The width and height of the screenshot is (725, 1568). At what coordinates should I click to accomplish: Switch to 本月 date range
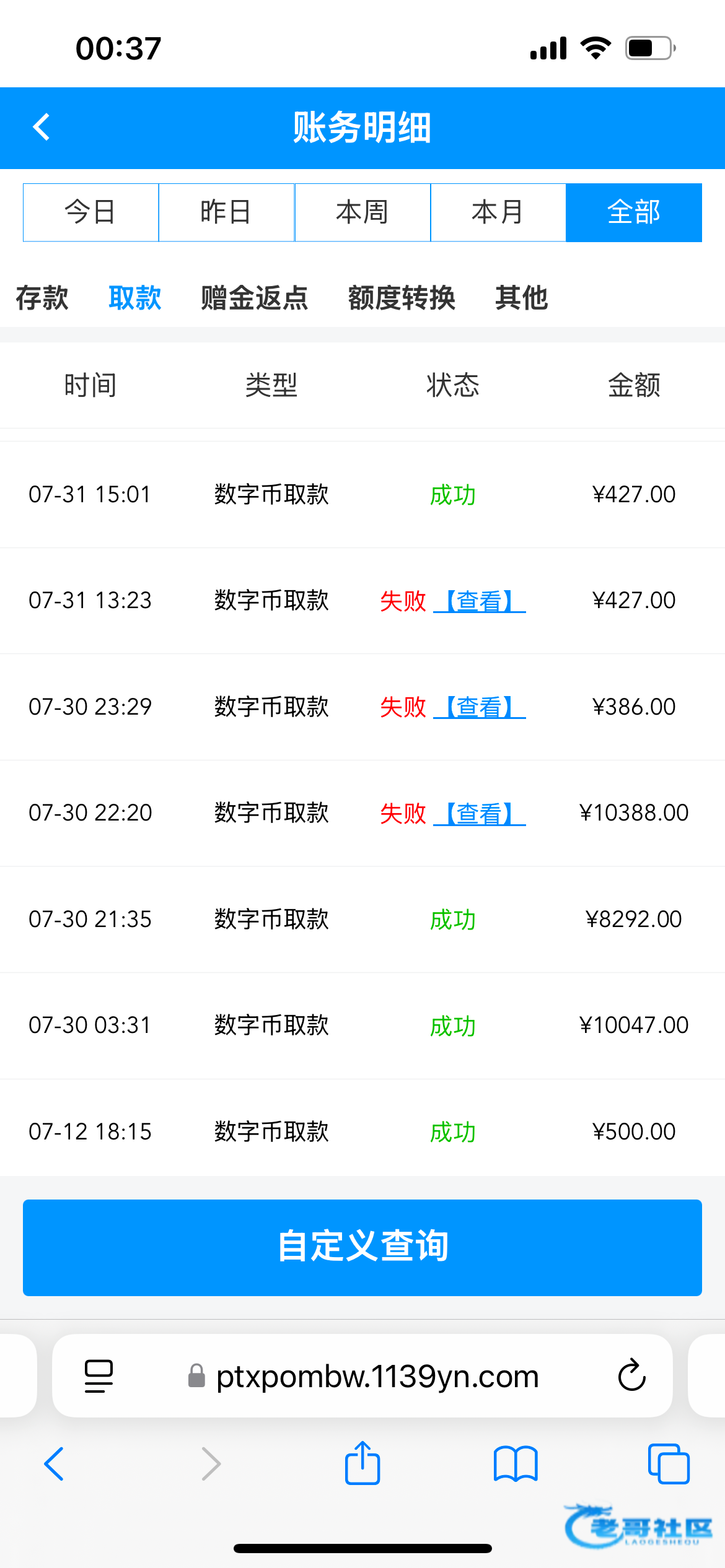click(x=498, y=212)
